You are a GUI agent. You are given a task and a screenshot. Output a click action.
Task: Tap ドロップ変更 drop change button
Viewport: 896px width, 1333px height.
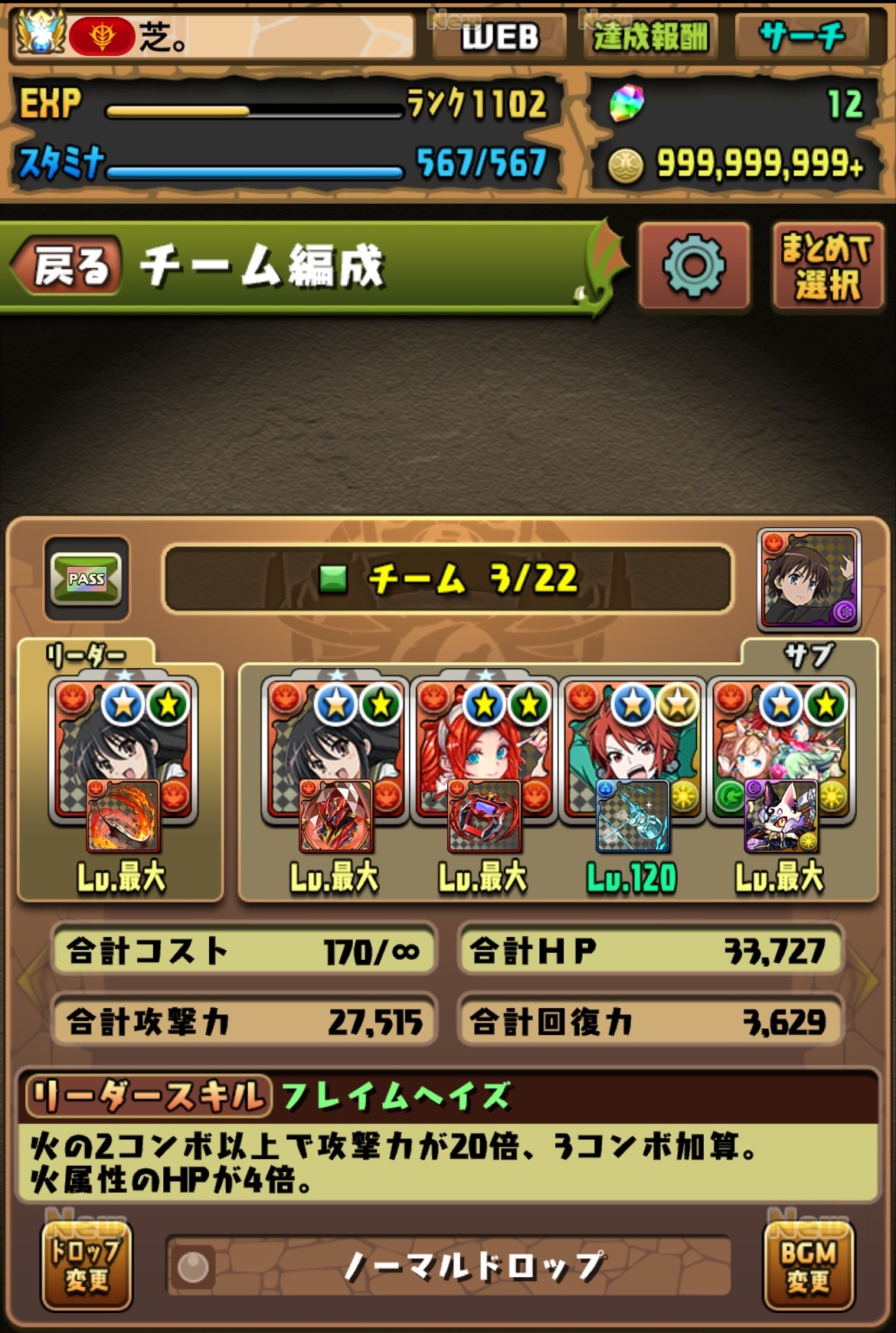pos(86,1266)
